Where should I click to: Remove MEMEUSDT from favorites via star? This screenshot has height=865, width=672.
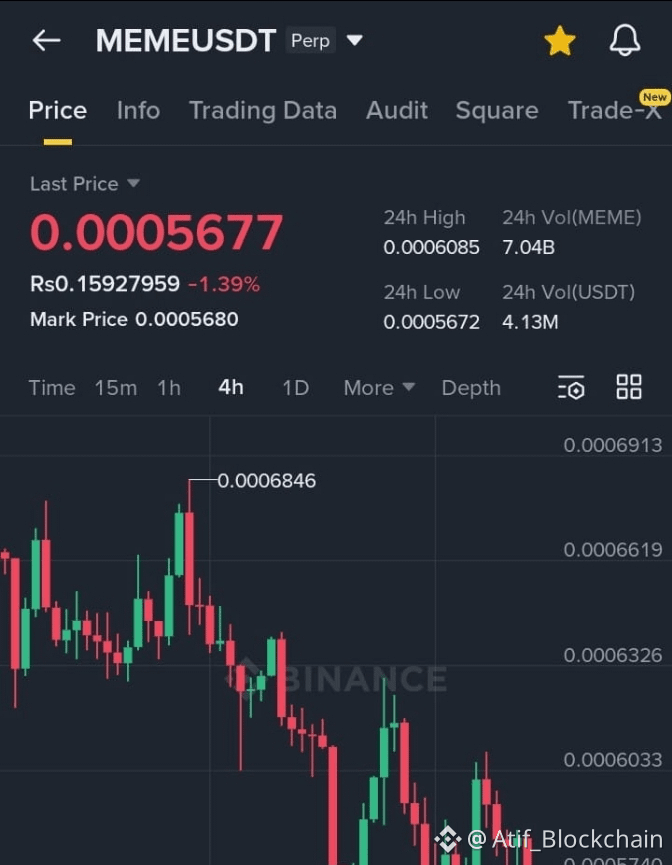[x=559, y=41]
